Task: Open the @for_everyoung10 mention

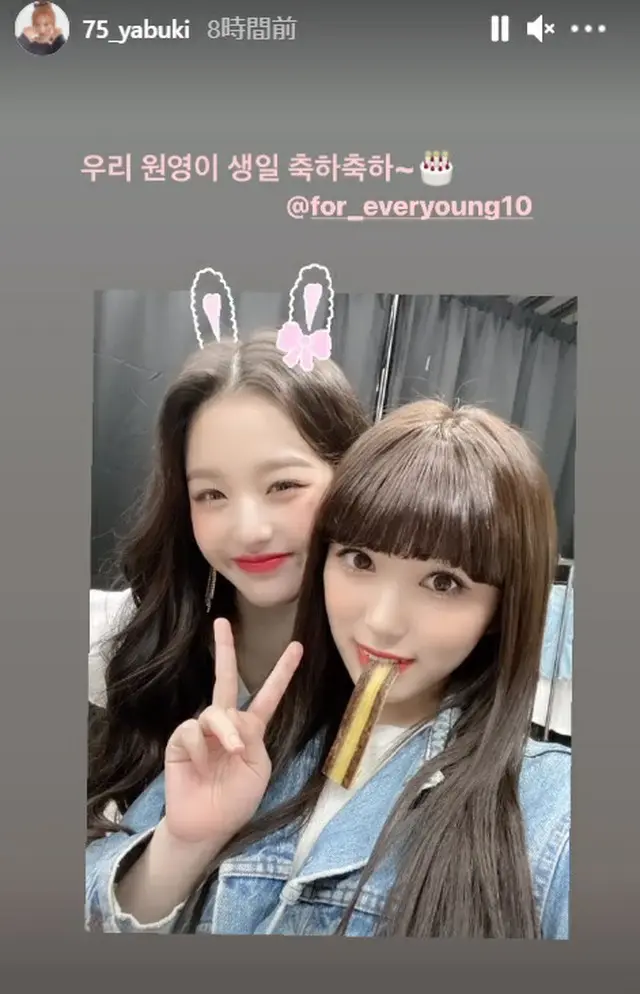Action: pyautogui.click(x=409, y=207)
